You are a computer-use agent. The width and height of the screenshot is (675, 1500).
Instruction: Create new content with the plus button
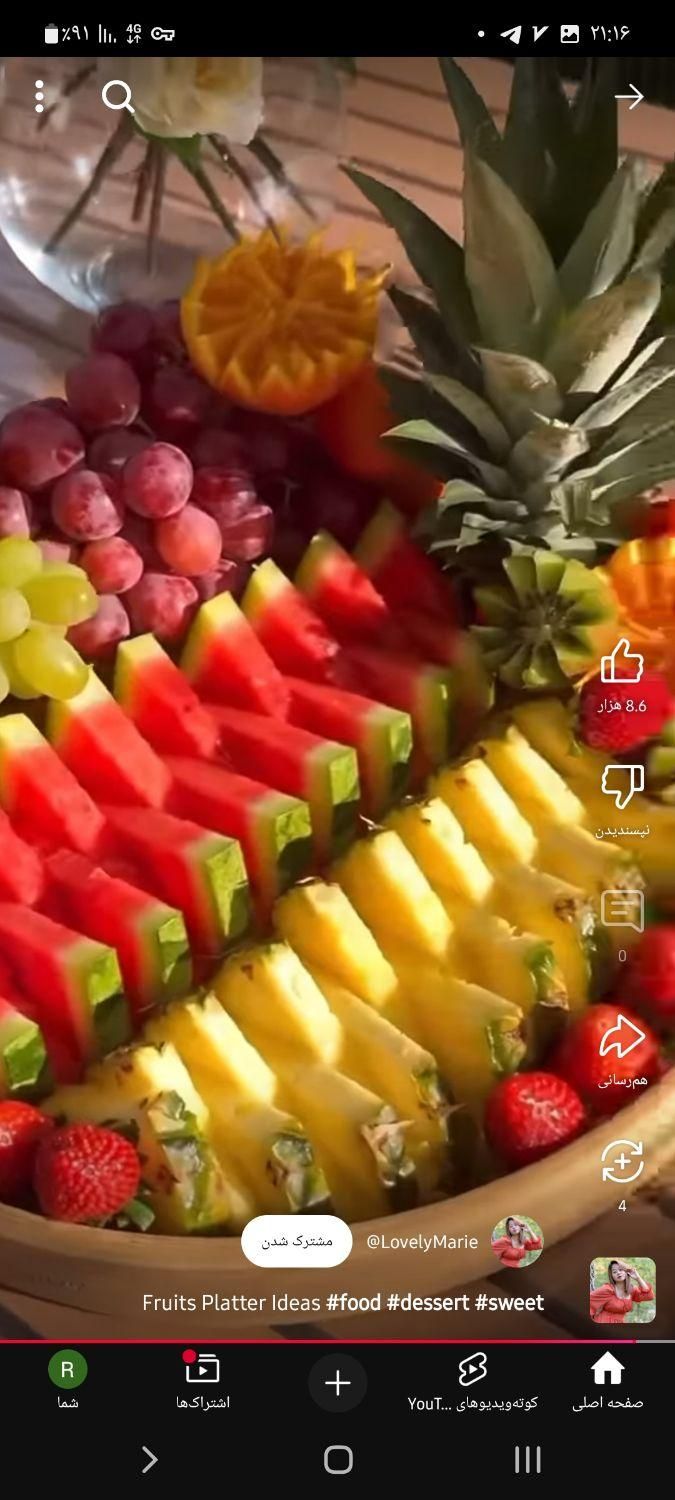[338, 1383]
